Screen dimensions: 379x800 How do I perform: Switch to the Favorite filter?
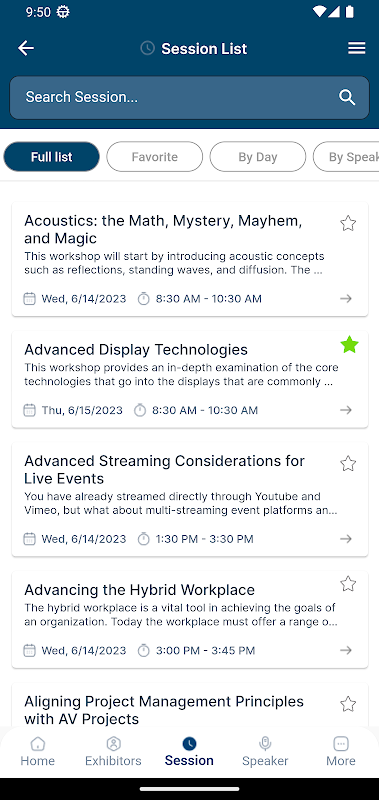click(x=155, y=157)
